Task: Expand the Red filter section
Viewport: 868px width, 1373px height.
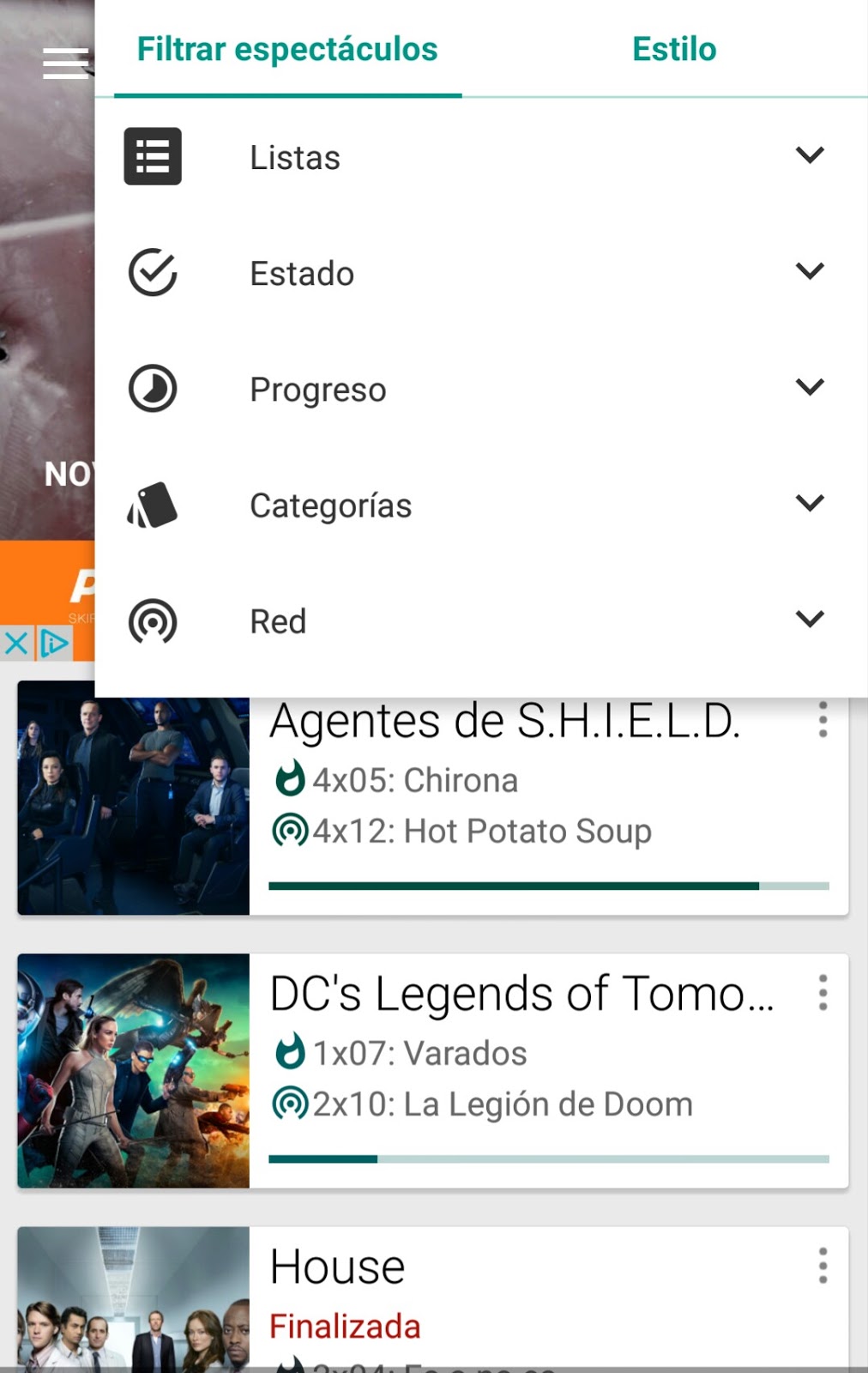Action: coord(809,619)
